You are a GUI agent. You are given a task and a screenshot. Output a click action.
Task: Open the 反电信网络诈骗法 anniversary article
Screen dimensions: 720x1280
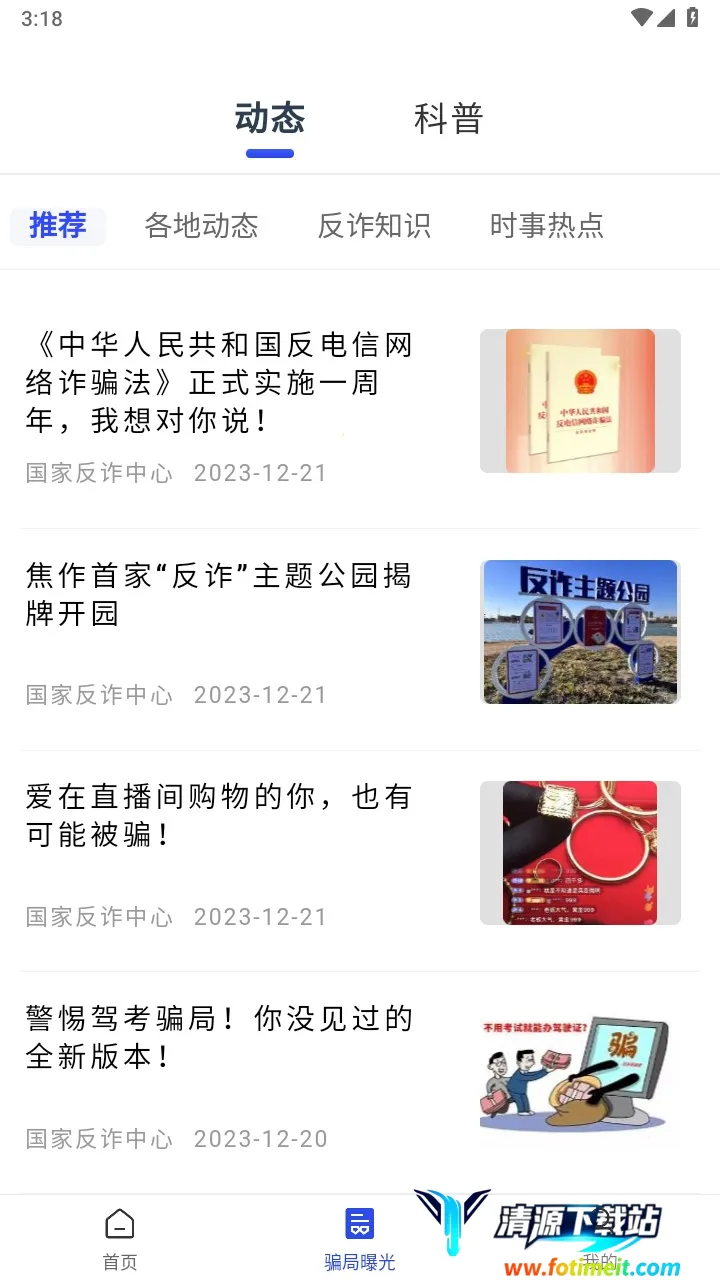220,383
